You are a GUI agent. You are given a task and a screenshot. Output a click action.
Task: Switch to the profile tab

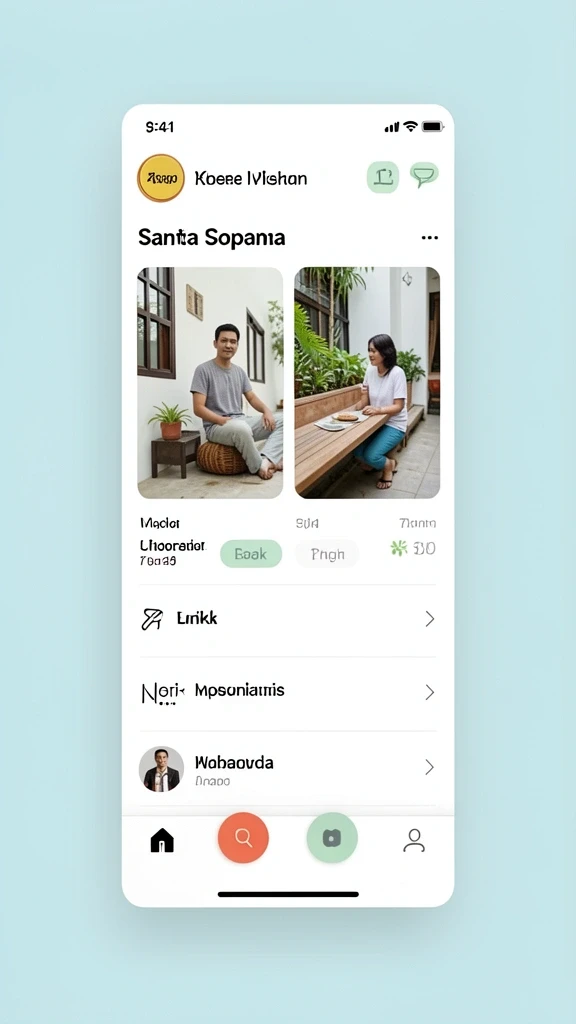pyautogui.click(x=414, y=840)
